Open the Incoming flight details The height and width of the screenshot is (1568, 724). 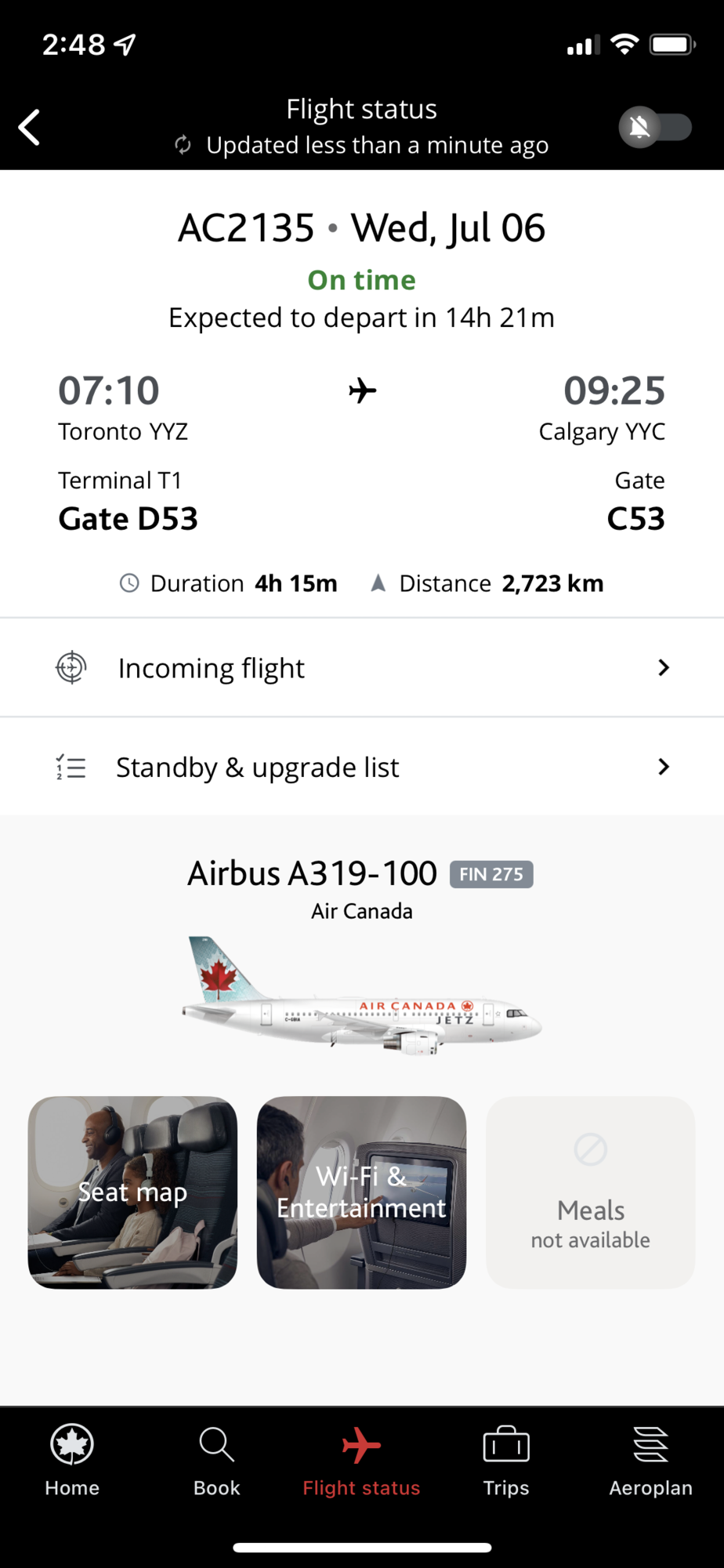(362, 668)
